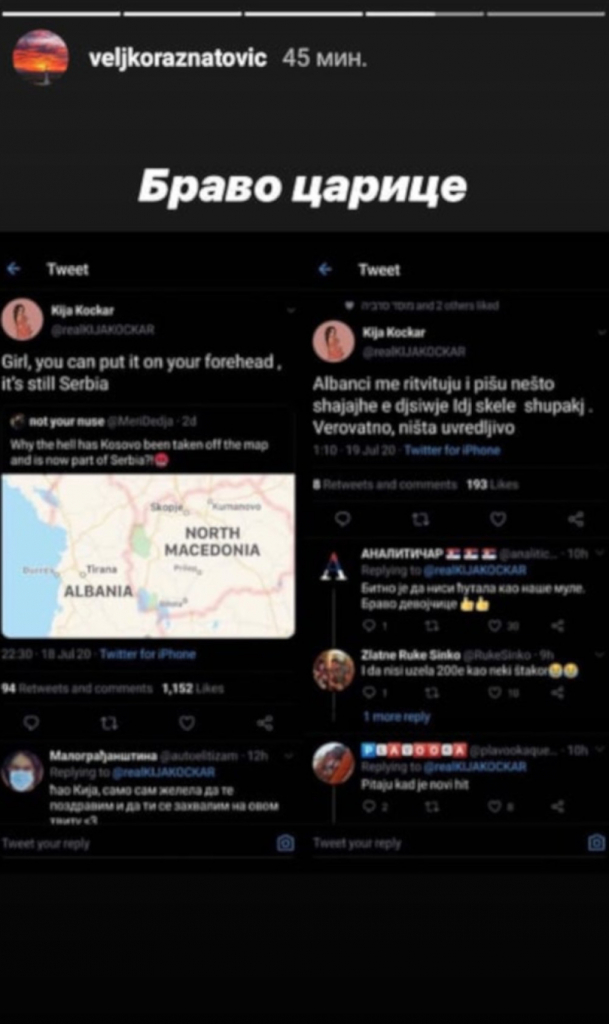Screen dimensions: 609x1024
Task: Open veljkoraznatovic's profile picture
Action: (x=40, y=57)
